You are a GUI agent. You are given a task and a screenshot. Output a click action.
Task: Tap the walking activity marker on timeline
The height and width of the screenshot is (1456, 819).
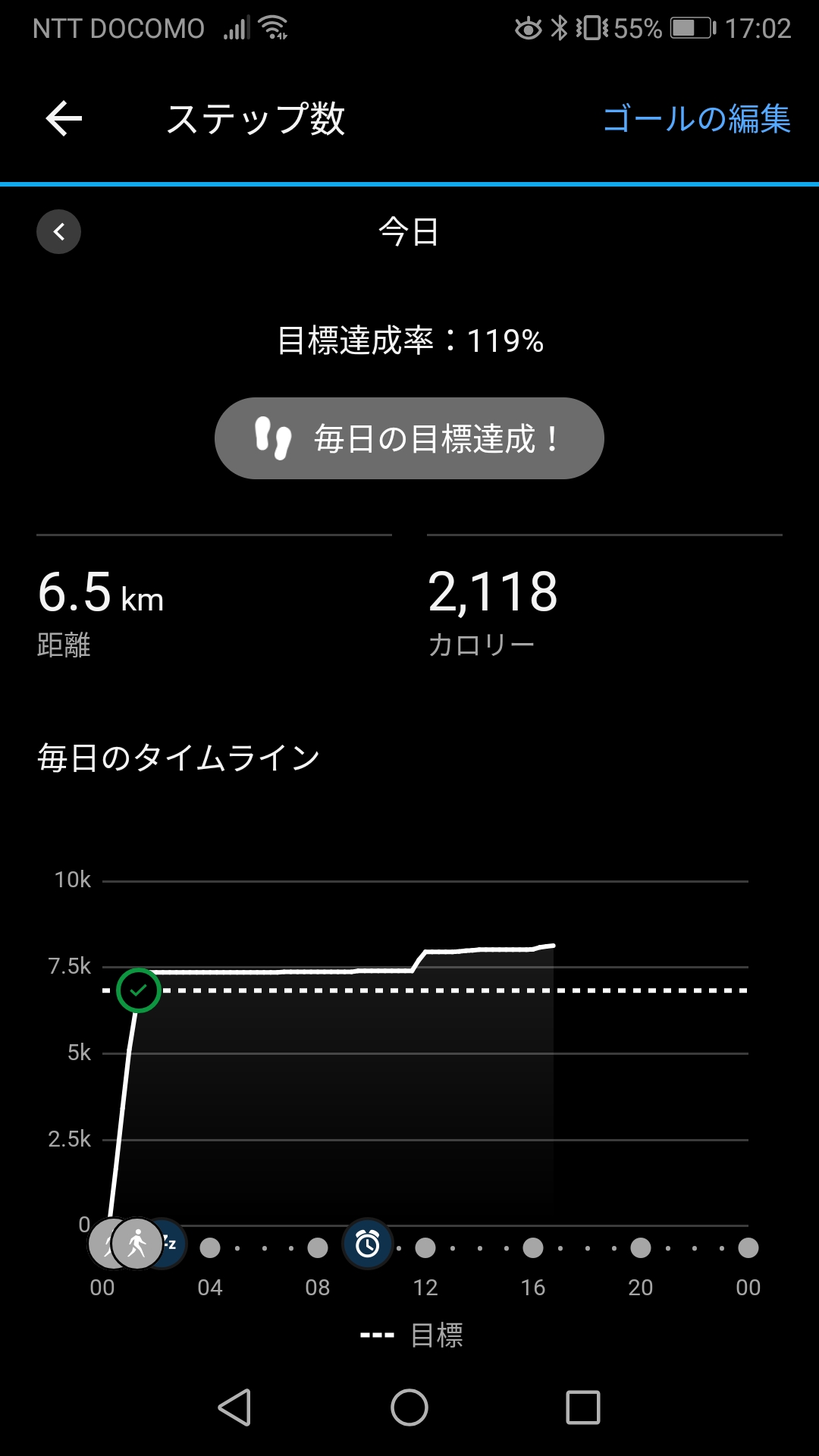tap(137, 1244)
